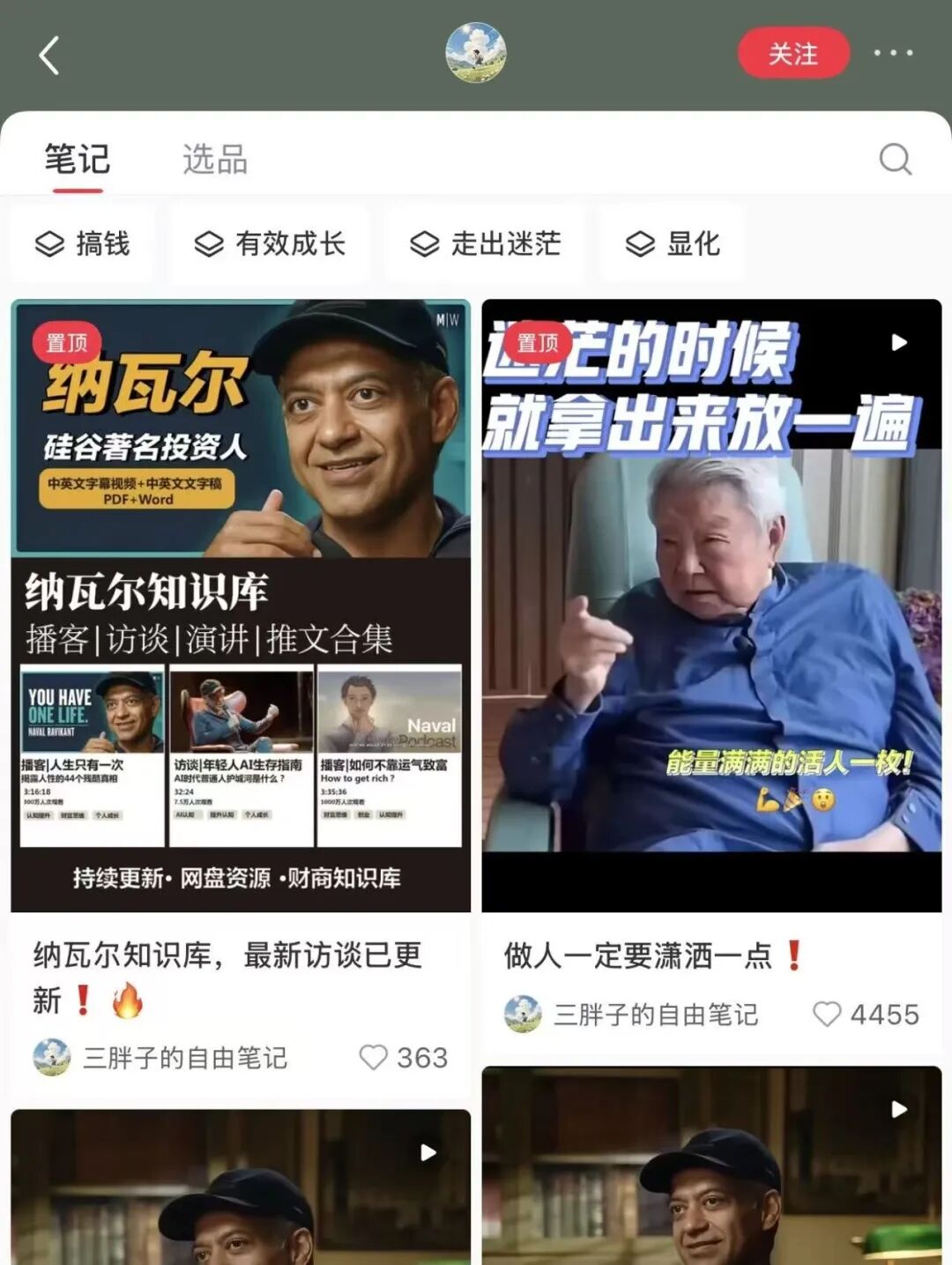This screenshot has height=1265, width=952.
Task: Choose the 显化 collection chip
Action: (x=673, y=244)
